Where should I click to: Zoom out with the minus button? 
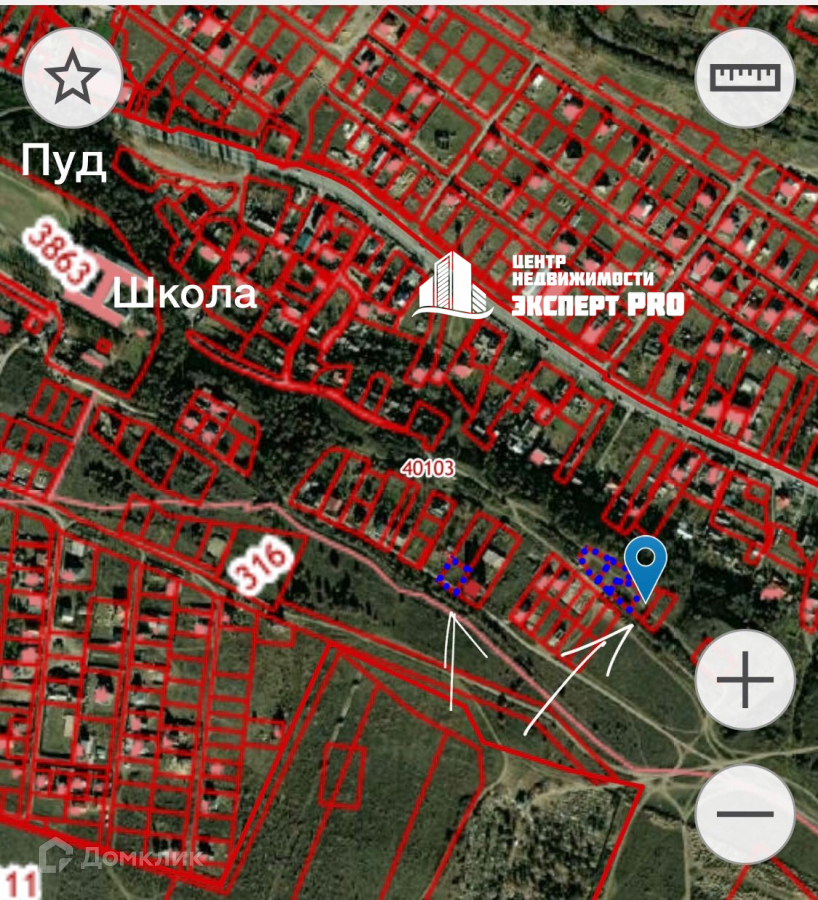744,815
